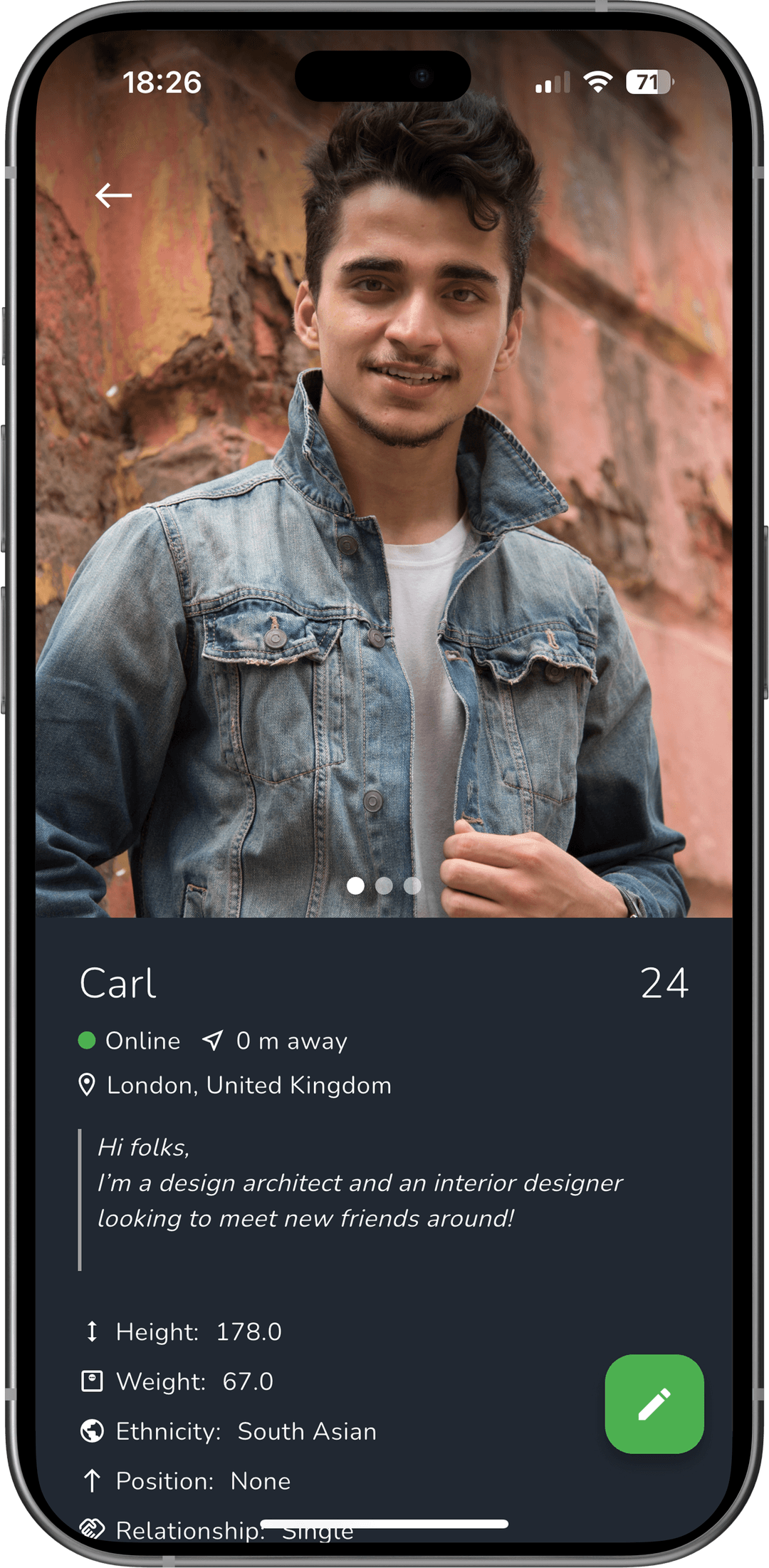Open Carl's main profile photo
Viewport: 769px width, 1568px height.
[x=384, y=499]
